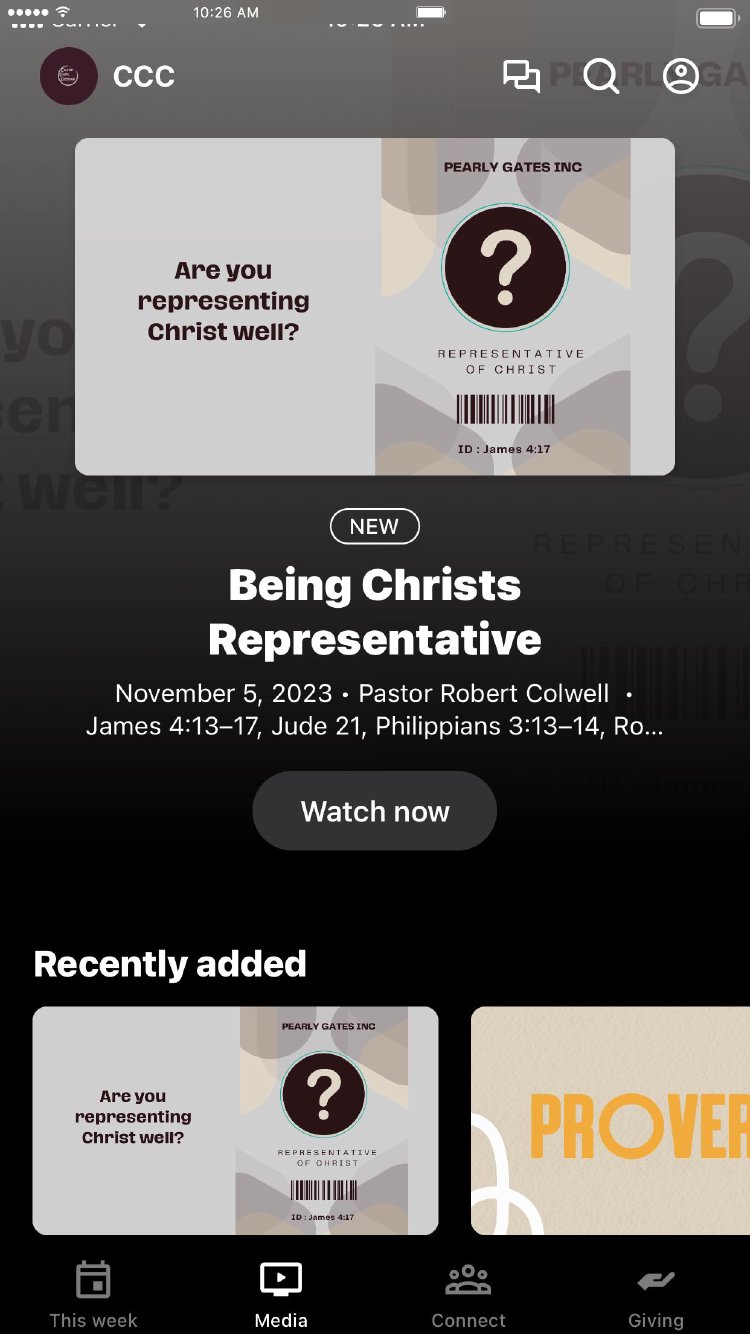Open the recently added representing Christ card
The height and width of the screenshot is (1334, 750).
coord(235,1120)
